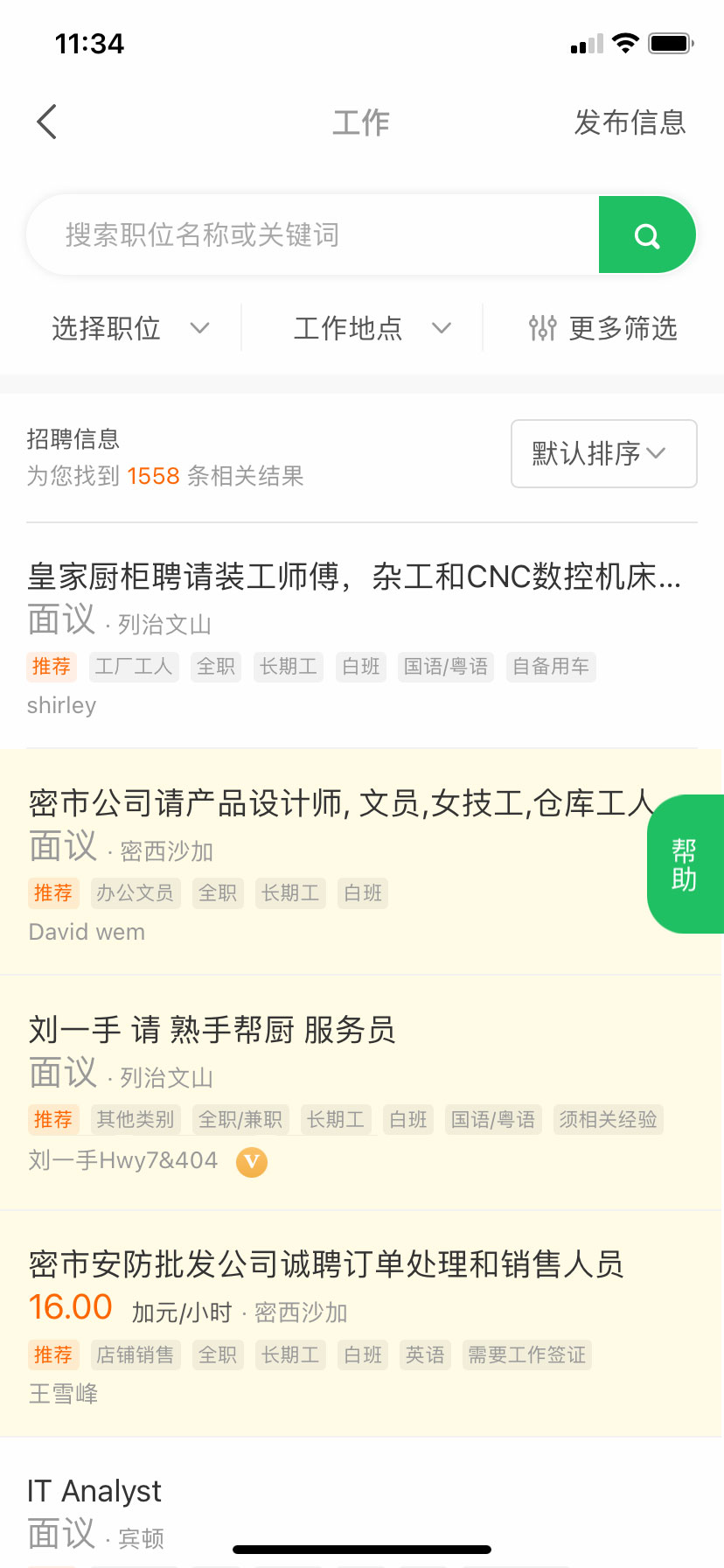Tap the green 帮助 help button
This screenshot has height=1568, width=724.
click(x=685, y=864)
